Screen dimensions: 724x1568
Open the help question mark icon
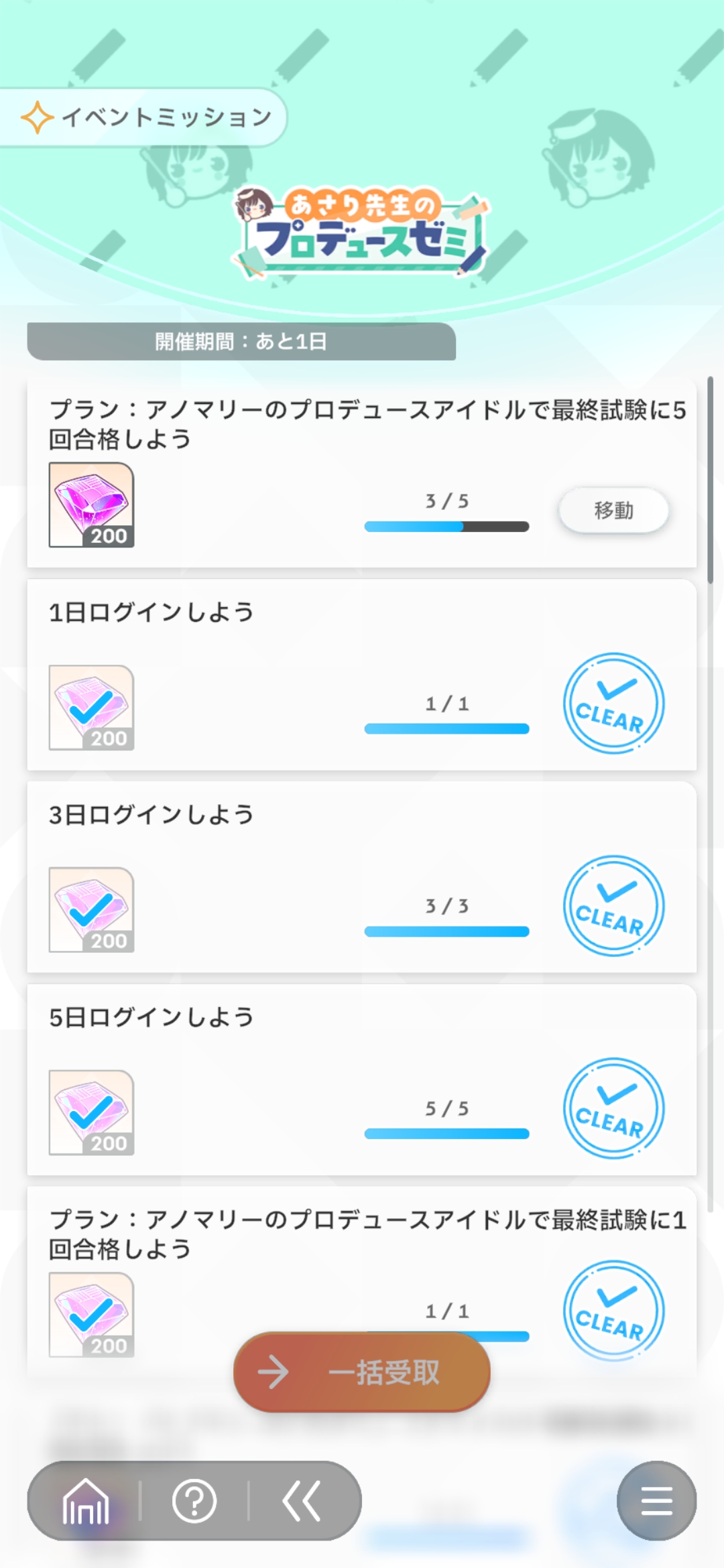point(194,1501)
